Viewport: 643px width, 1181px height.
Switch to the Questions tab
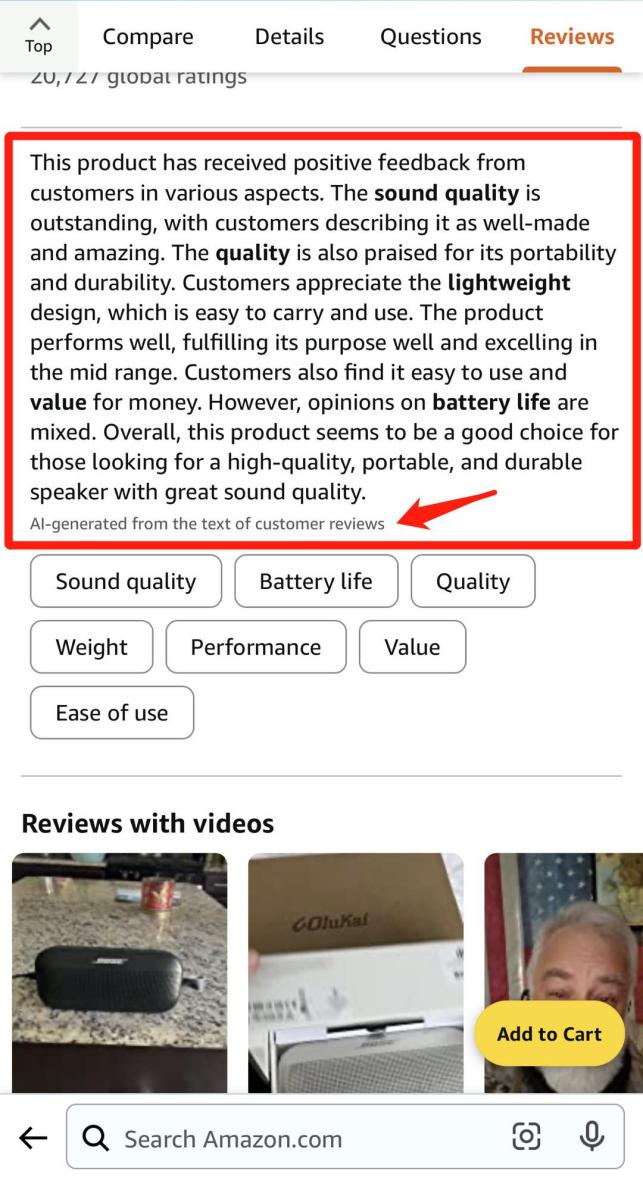430,37
